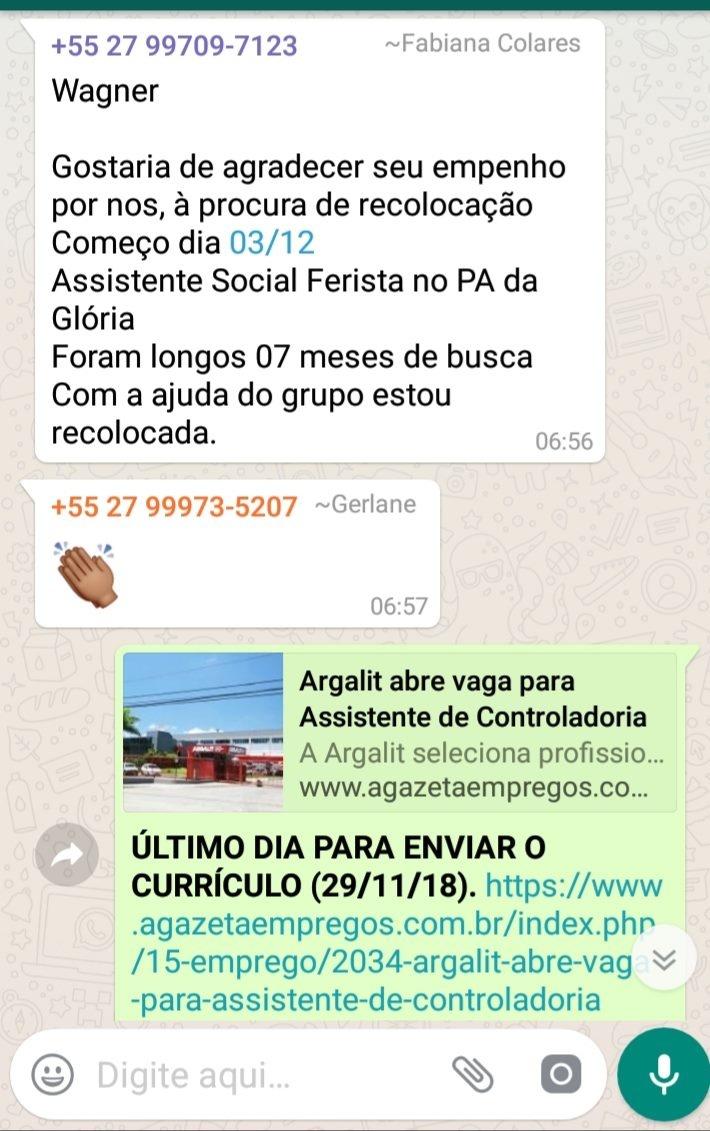
Task: Attach a file with the paperclip
Action: tap(472, 1075)
